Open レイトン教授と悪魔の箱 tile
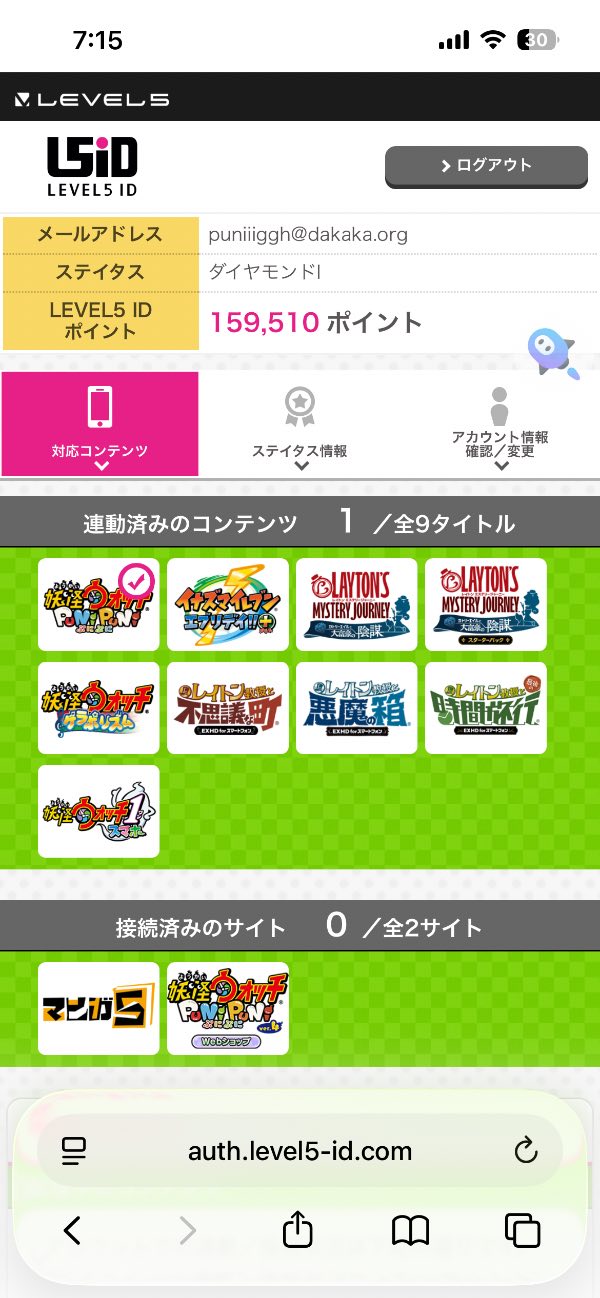The width and height of the screenshot is (600, 1298). [x=356, y=708]
